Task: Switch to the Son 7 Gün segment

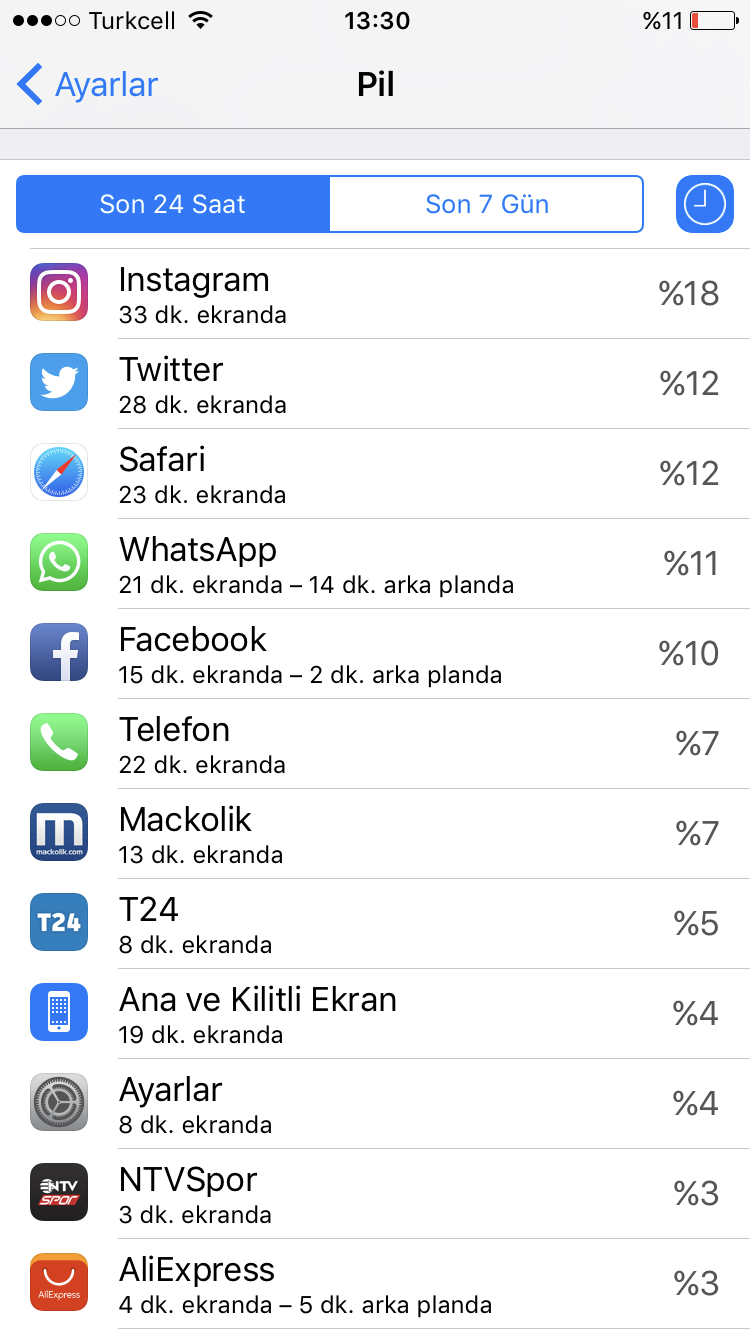Action: coord(487,204)
